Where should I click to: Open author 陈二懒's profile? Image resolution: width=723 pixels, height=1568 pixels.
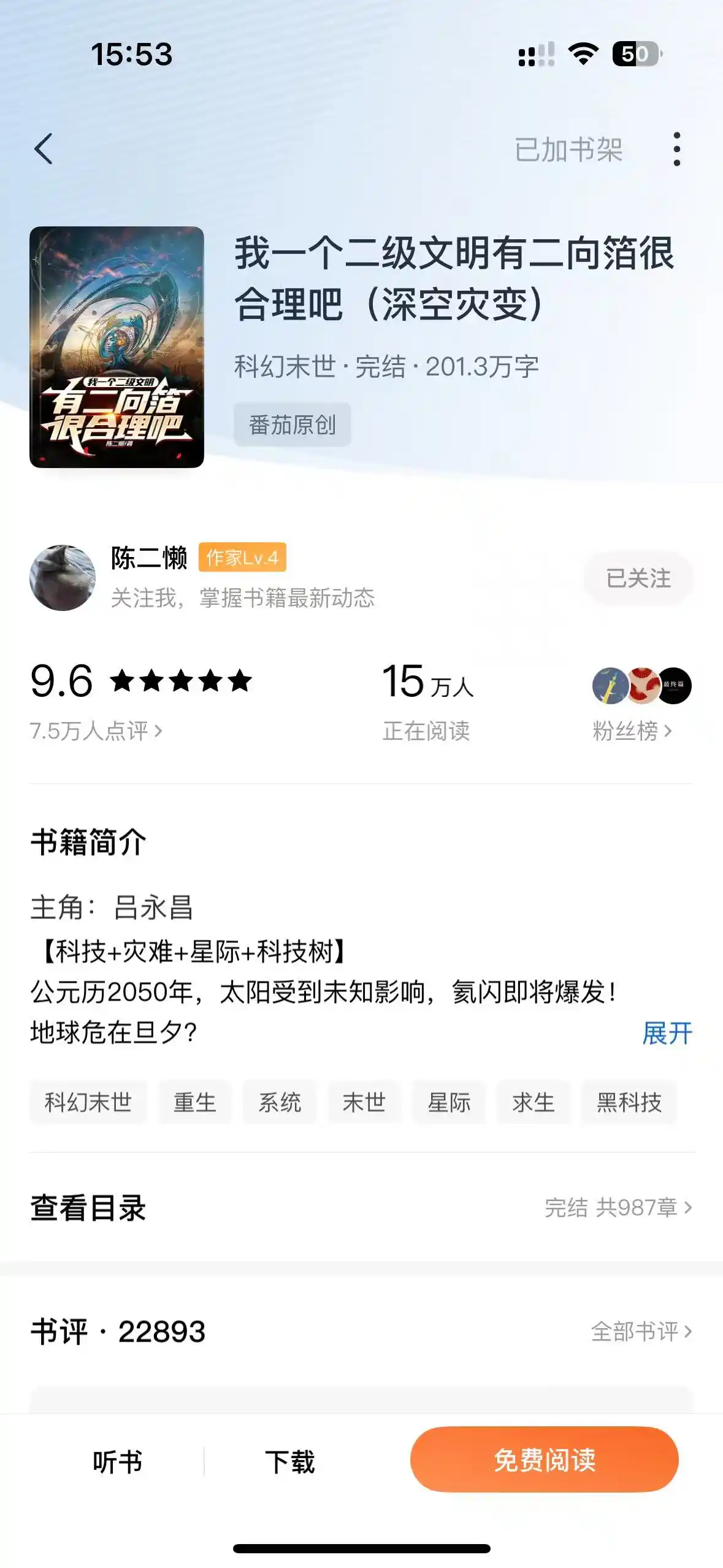pos(149,558)
